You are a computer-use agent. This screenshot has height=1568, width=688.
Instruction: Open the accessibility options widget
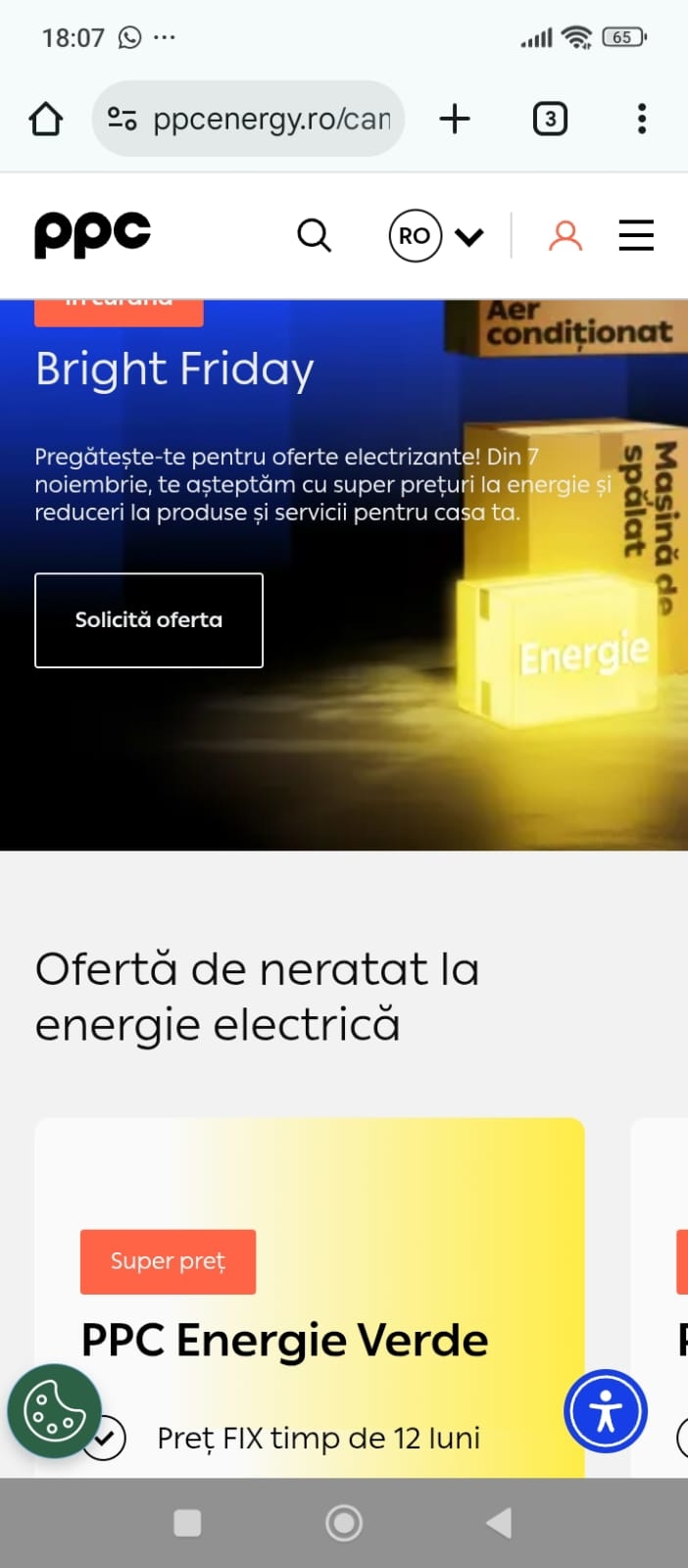[x=606, y=1411]
